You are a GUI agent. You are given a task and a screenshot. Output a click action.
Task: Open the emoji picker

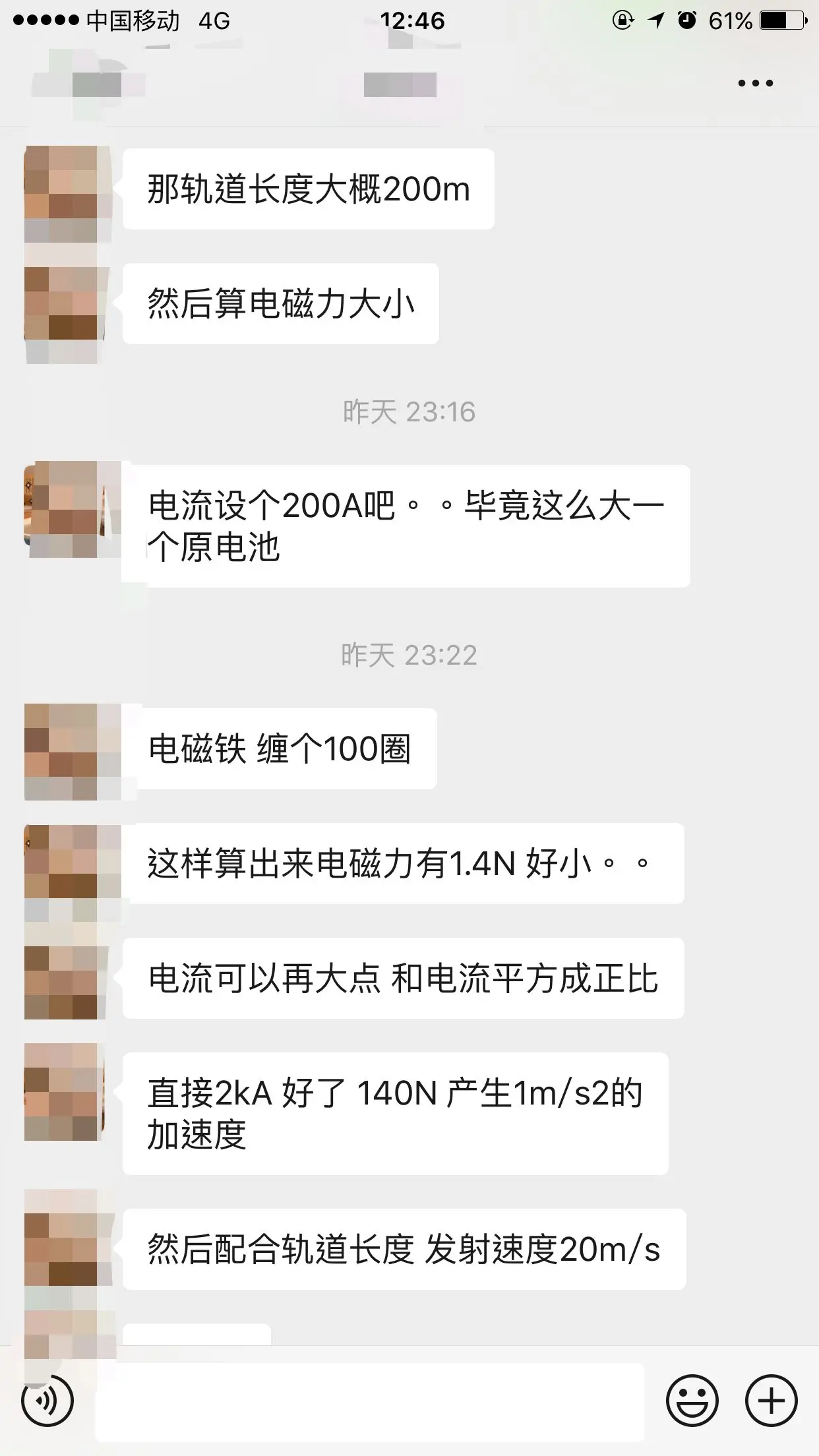coord(692,1401)
